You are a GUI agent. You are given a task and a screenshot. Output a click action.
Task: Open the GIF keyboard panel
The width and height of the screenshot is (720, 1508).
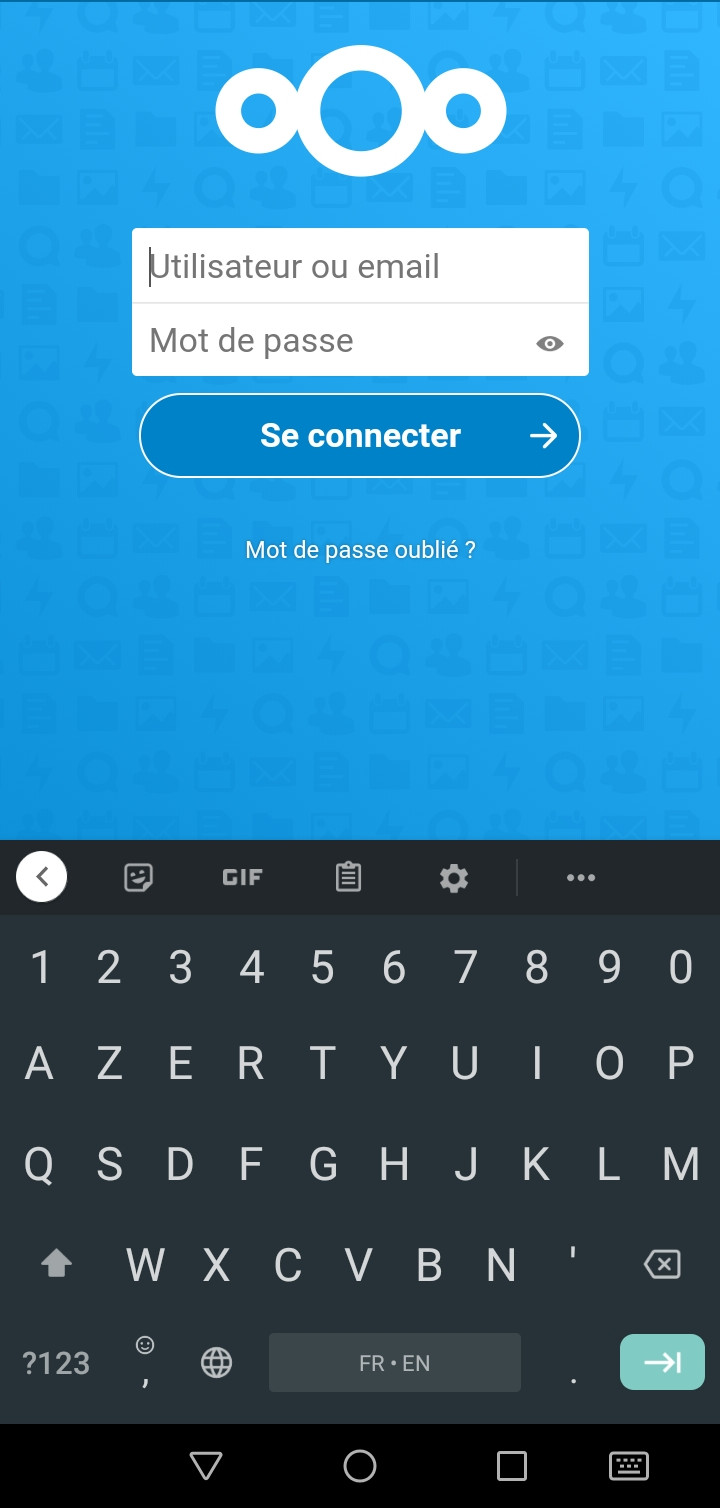point(242,877)
